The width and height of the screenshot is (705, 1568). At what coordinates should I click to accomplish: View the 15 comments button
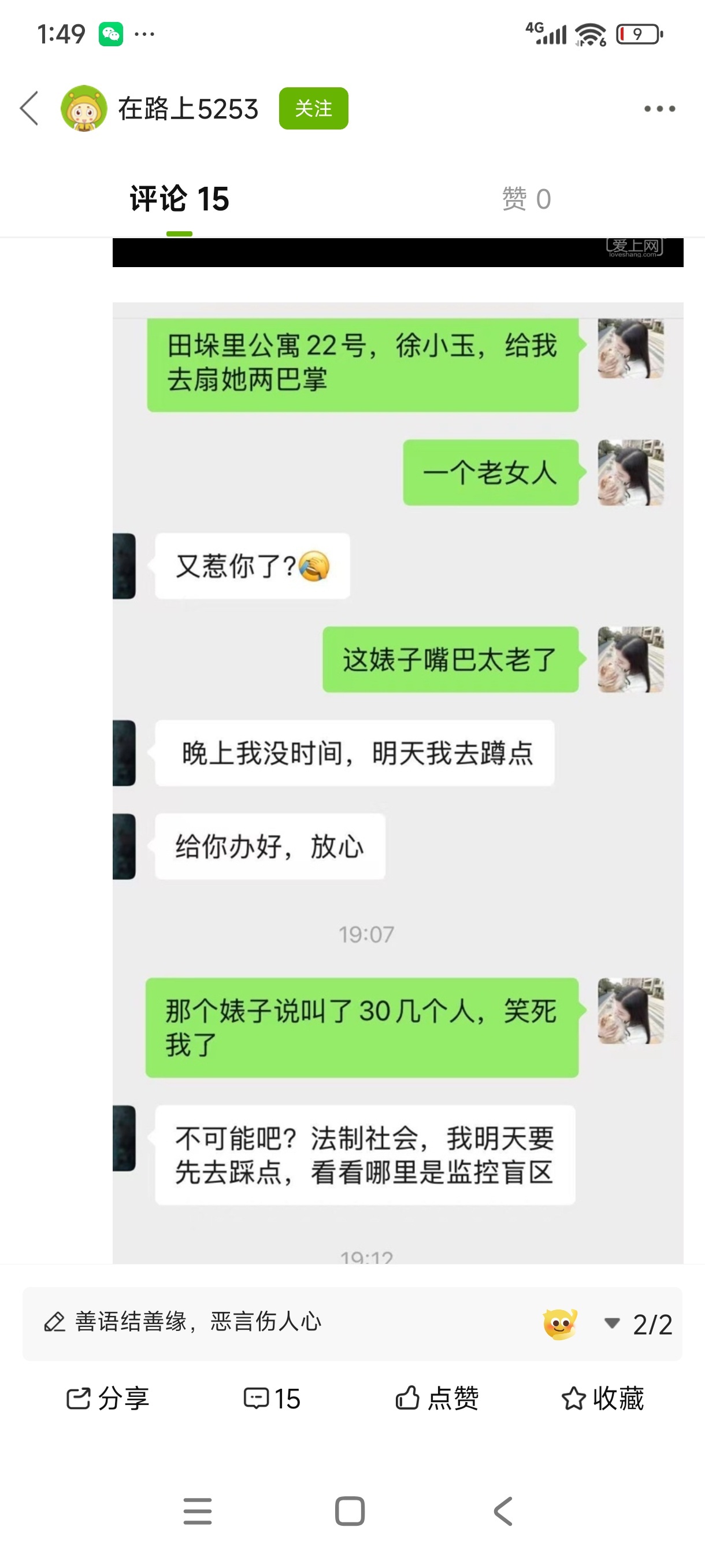(x=272, y=1398)
